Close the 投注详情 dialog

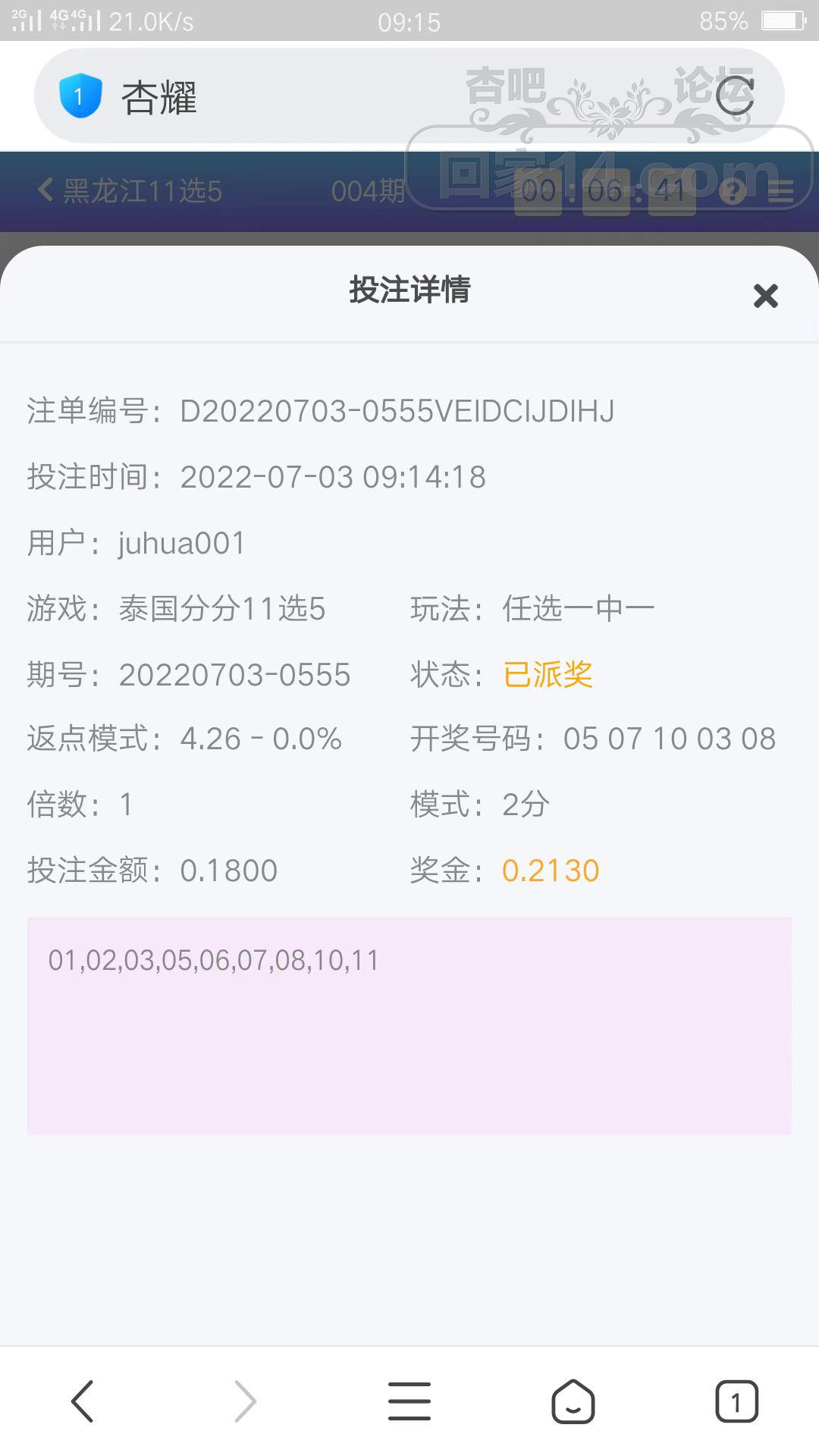coord(765,295)
